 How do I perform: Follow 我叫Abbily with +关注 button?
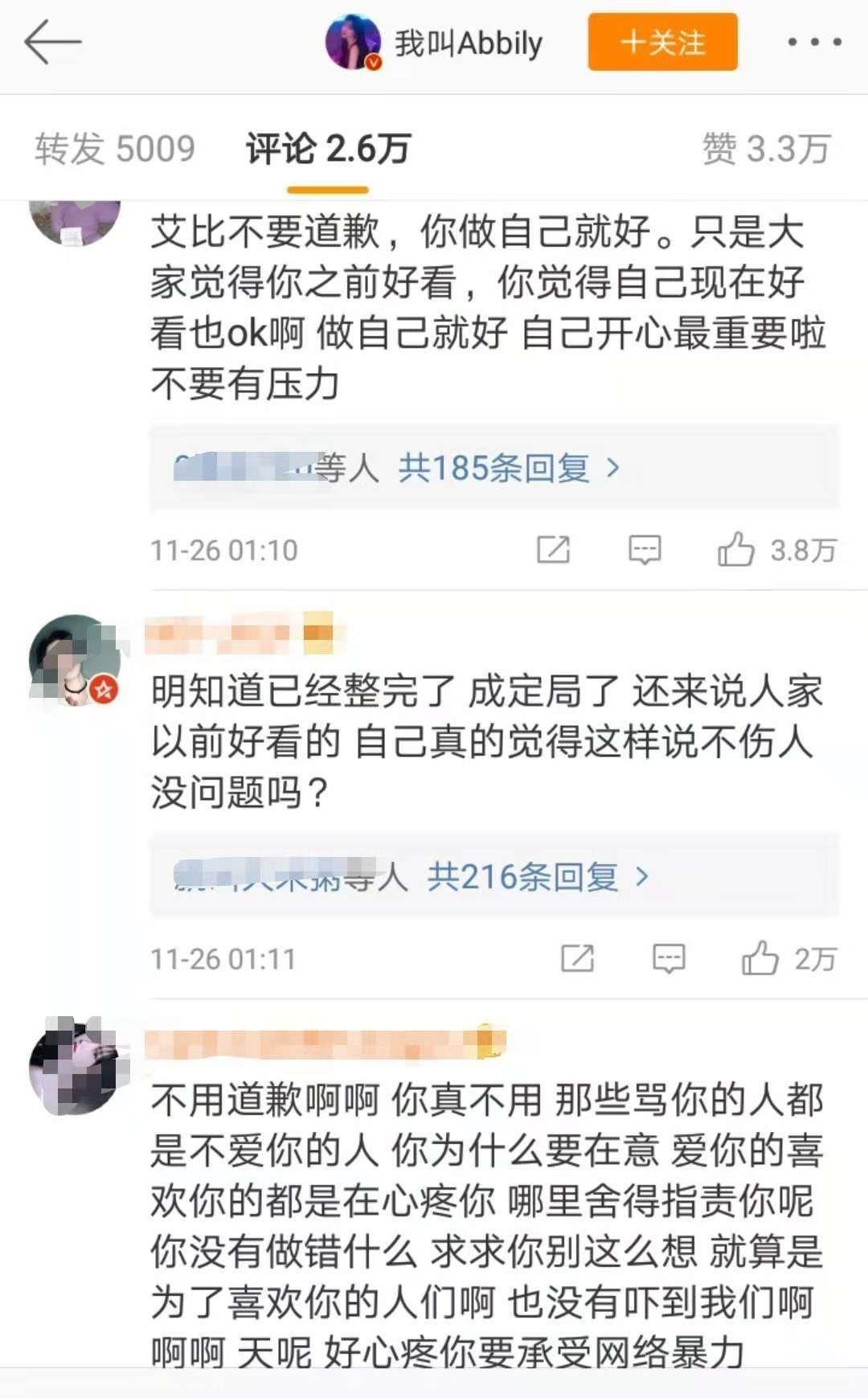(x=662, y=42)
